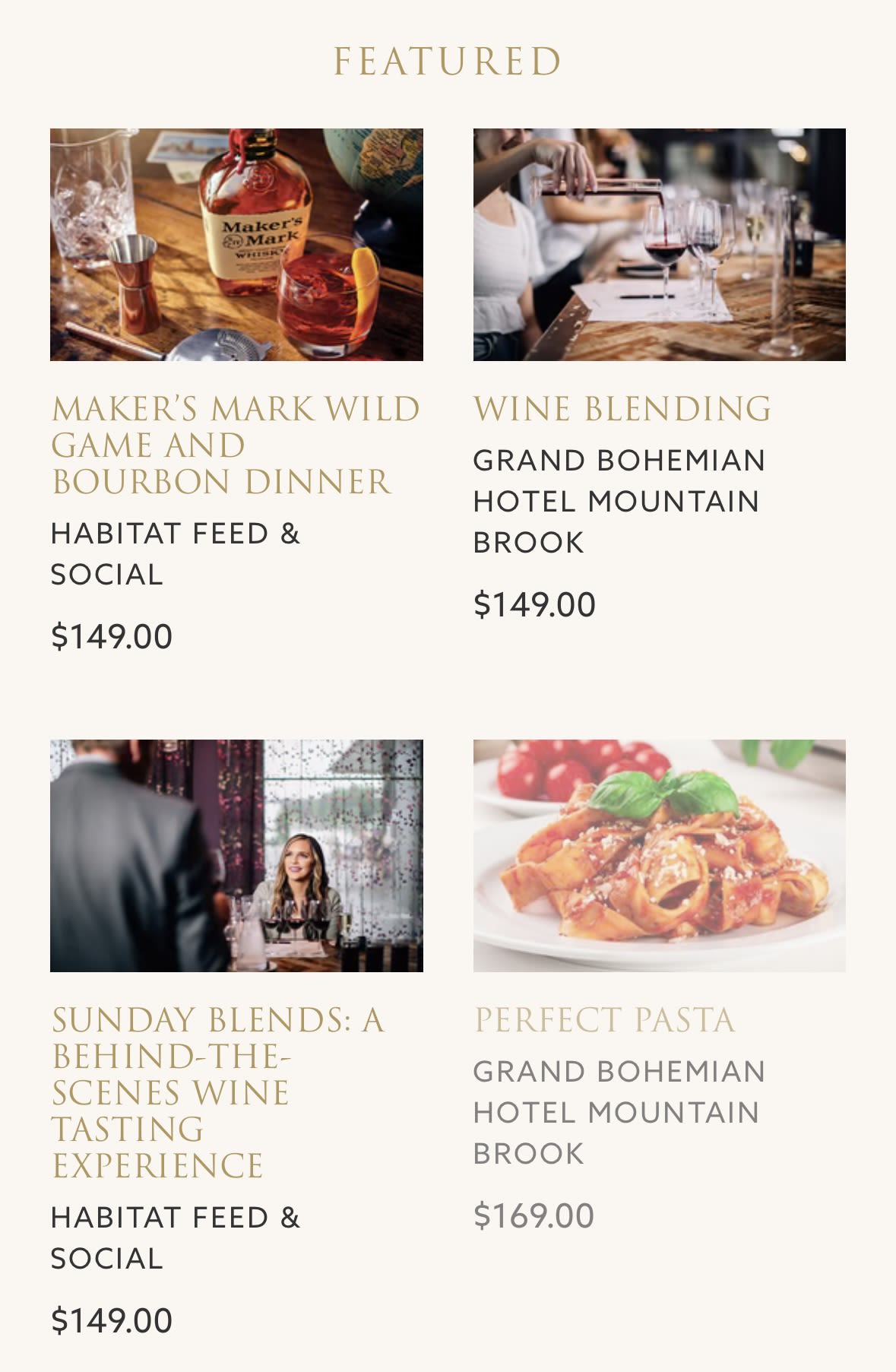Viewport: 896px width, 1372px height.
Task: Select the Wine Blending title link
Action: (x=622, y=409)
